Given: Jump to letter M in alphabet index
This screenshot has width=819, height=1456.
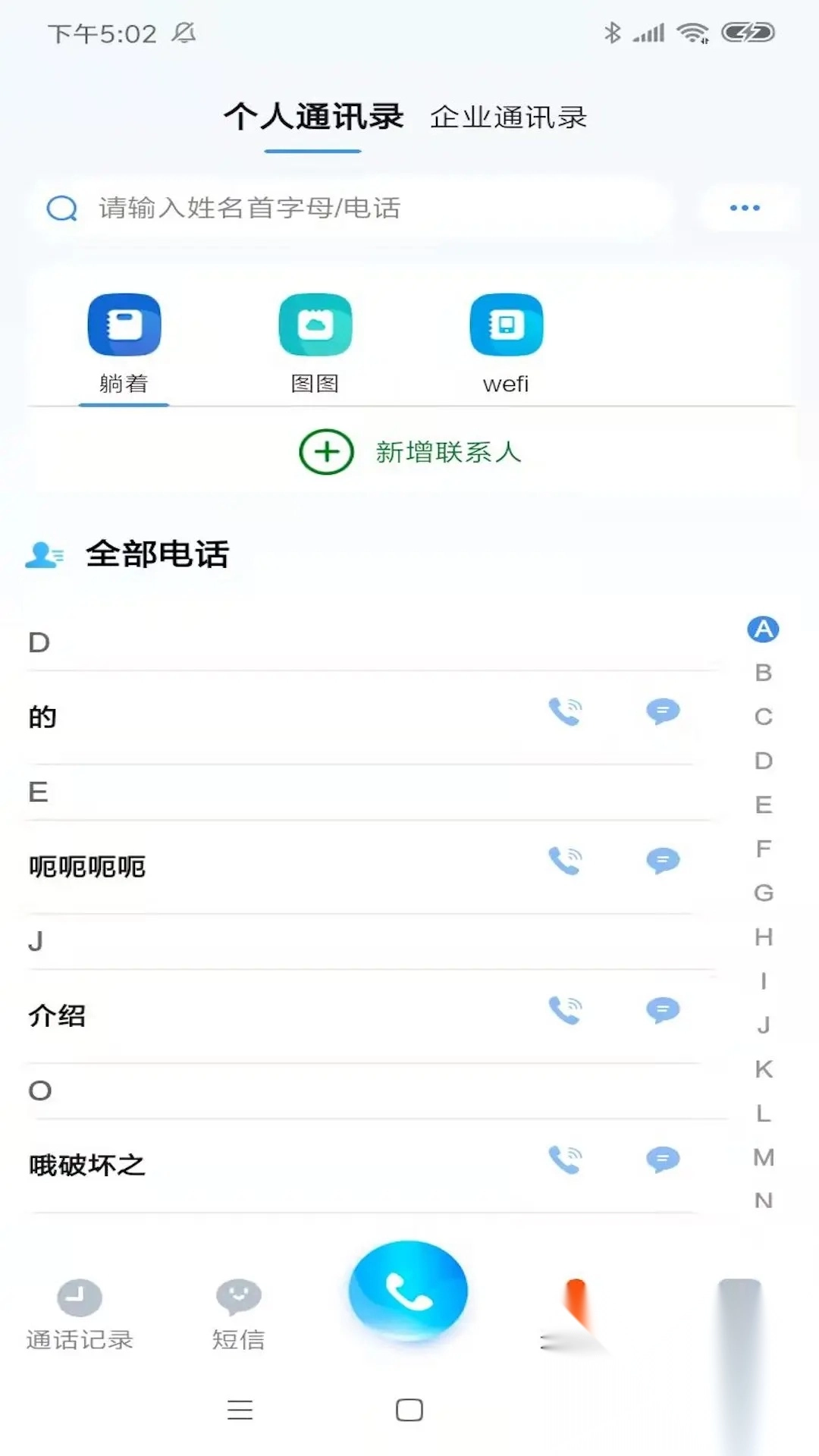Looking at the screenshot, I should [761, 1156].
